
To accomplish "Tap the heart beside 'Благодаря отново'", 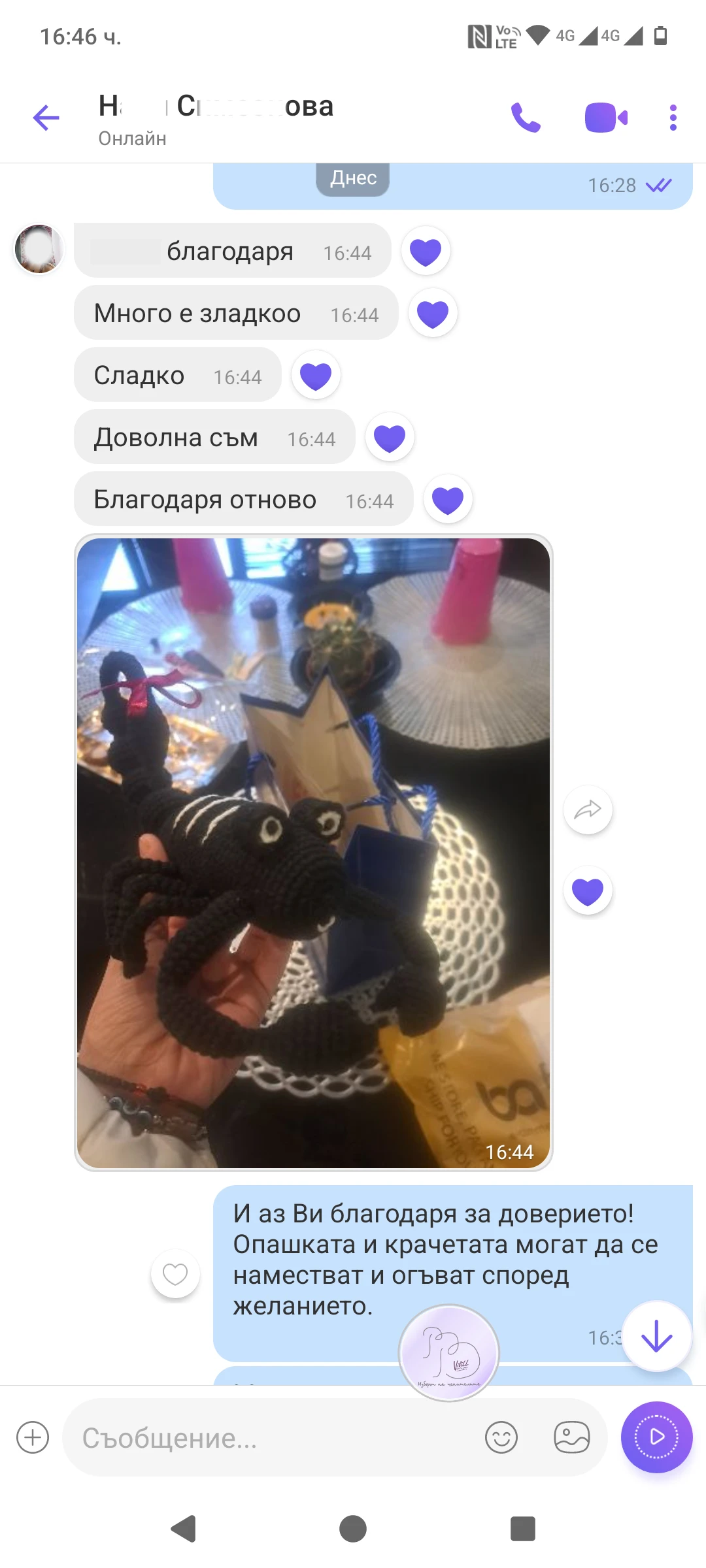I will click(x=448, y=500).
